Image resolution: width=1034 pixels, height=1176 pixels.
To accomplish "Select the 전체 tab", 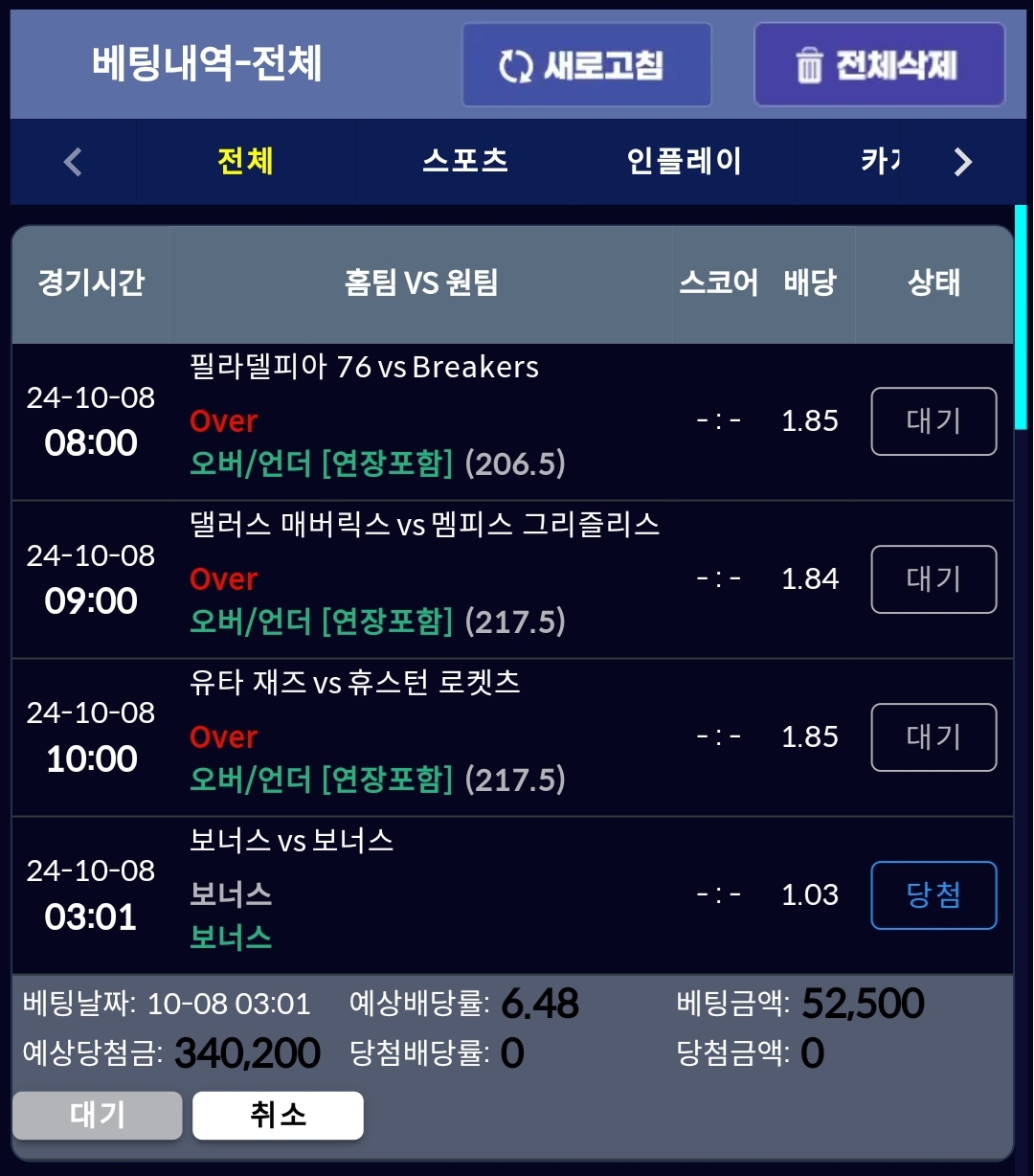I will [x=245, y=161].
